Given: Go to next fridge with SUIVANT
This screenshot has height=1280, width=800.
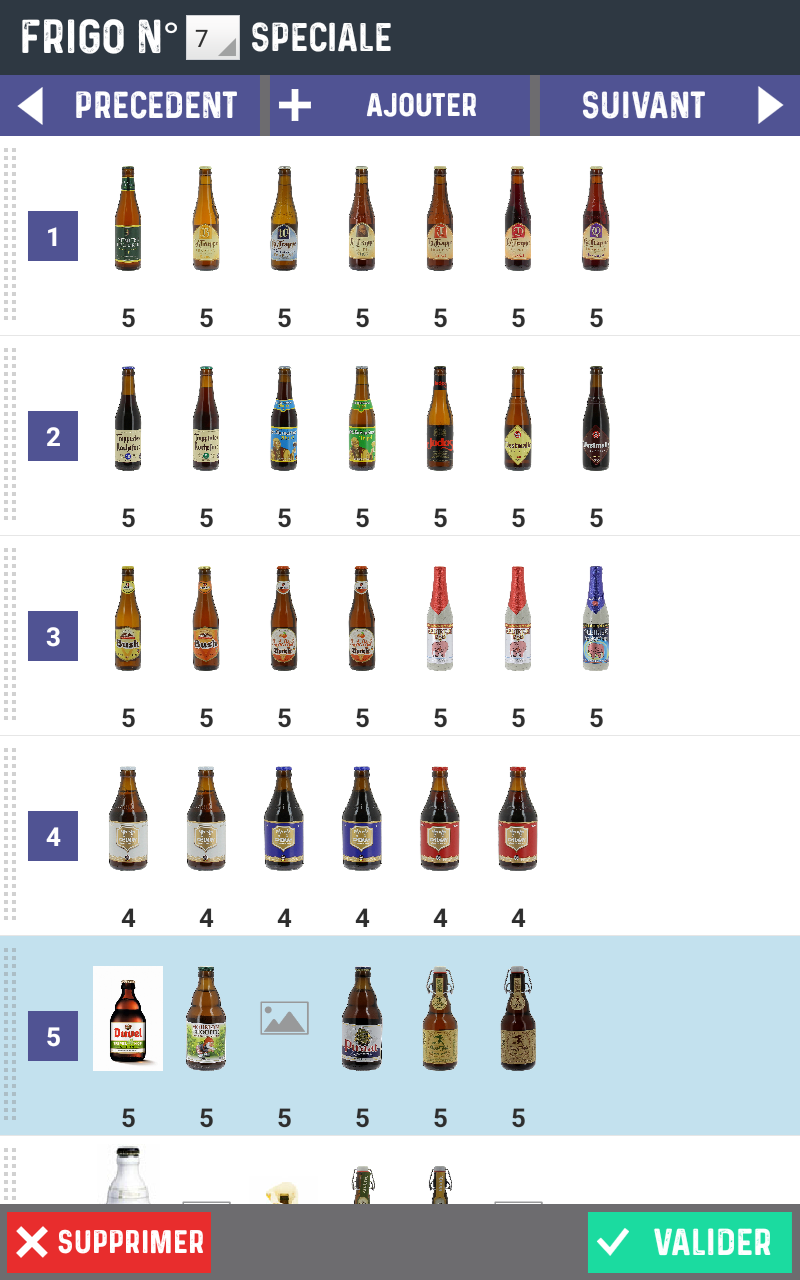Looking at the screenshot, I should tap(670, 105).
